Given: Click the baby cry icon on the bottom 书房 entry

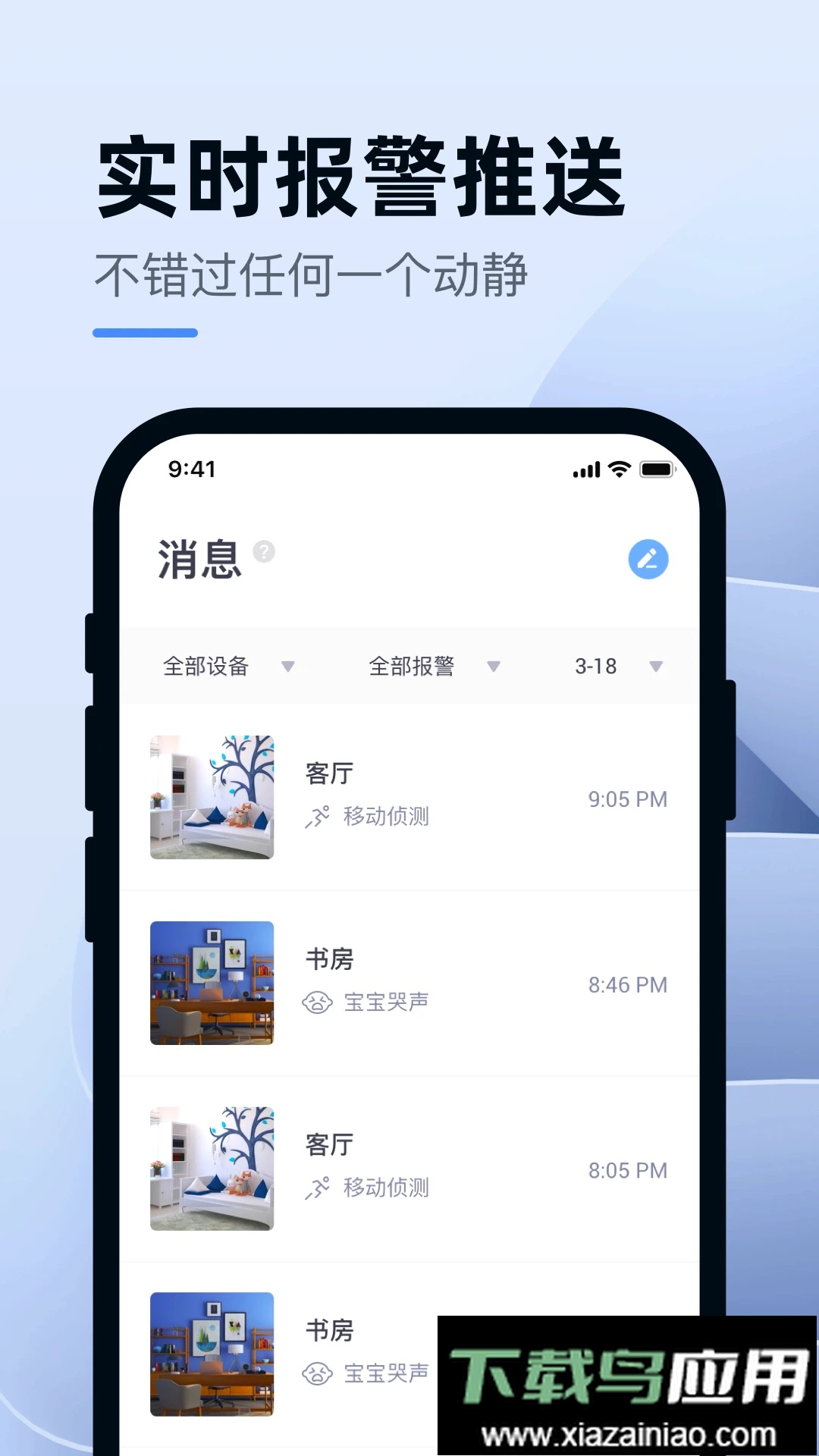Looking at the screenshot, I should (x=317, y=1373).
